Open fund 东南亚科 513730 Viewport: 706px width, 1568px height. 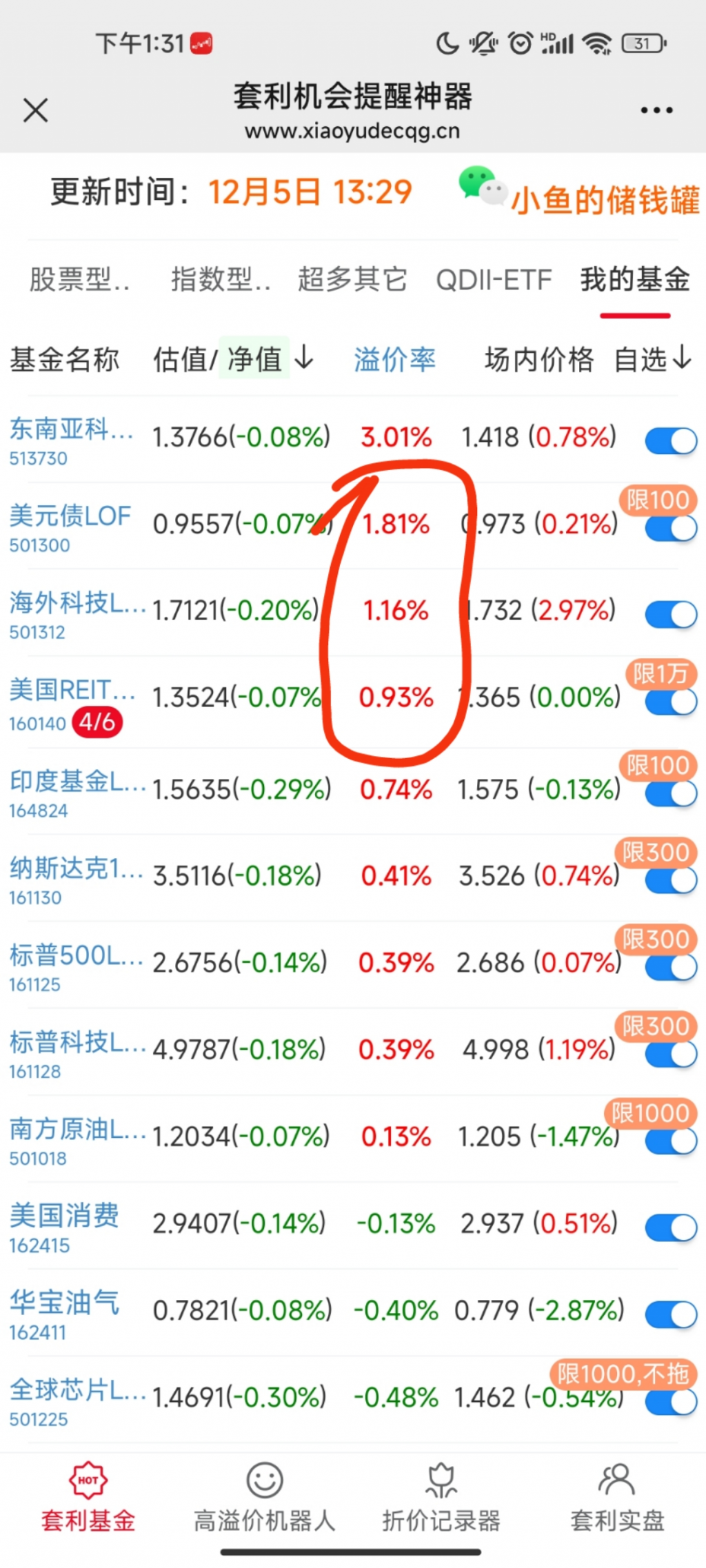click(x=70, y=440)
